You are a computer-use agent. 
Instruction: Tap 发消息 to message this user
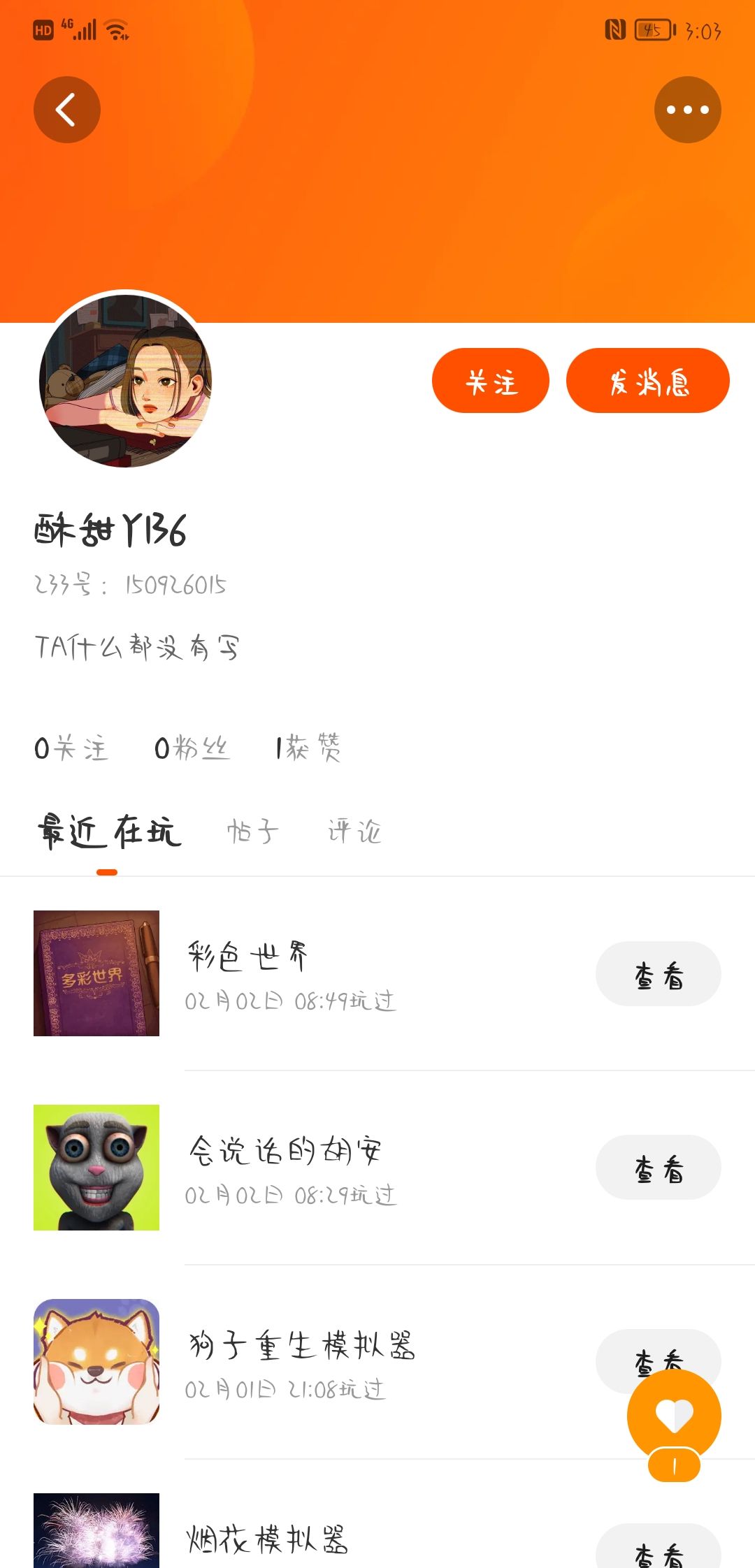[647, 381]
